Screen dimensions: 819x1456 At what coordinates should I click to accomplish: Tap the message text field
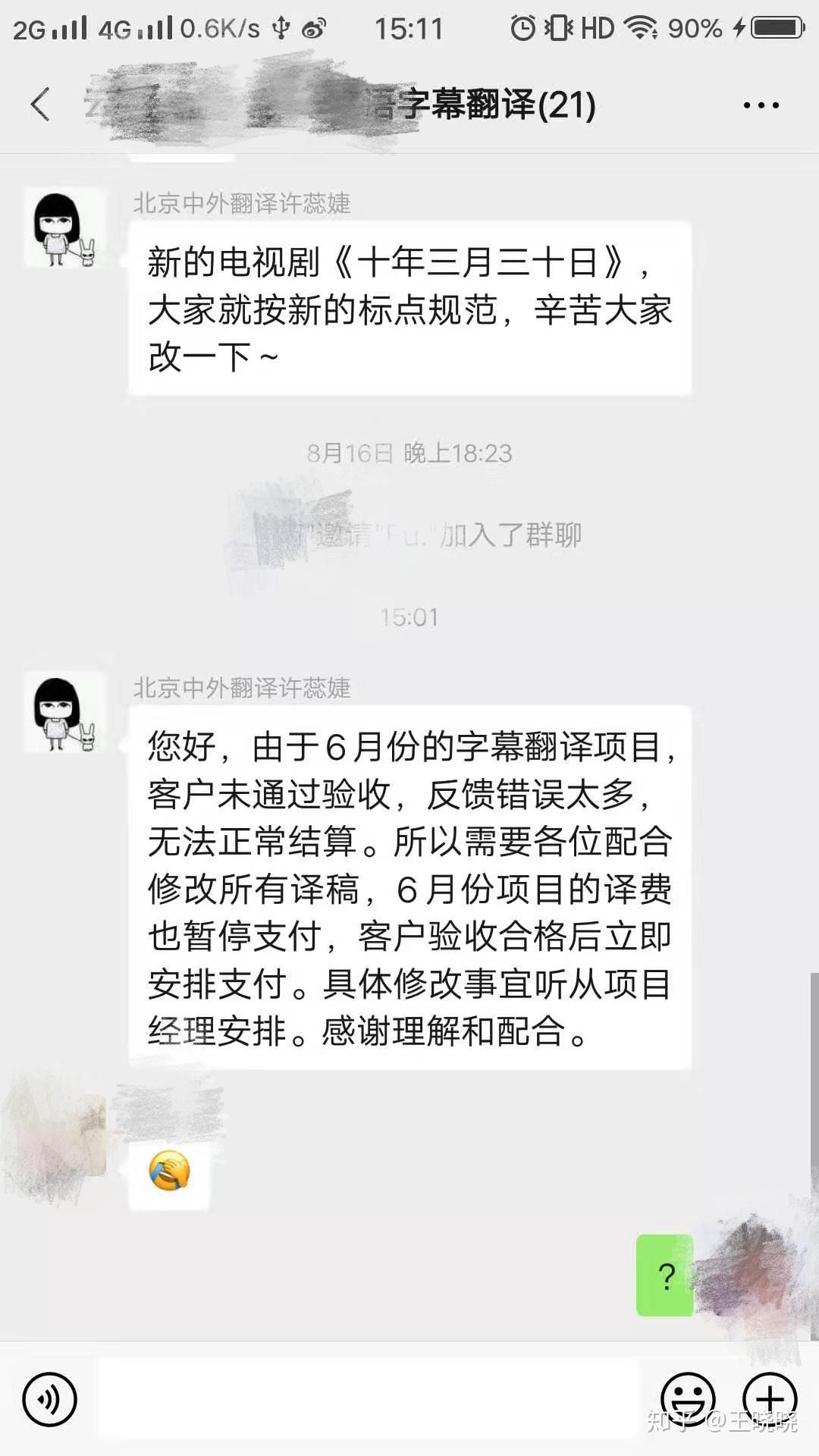click(369, 1398)
